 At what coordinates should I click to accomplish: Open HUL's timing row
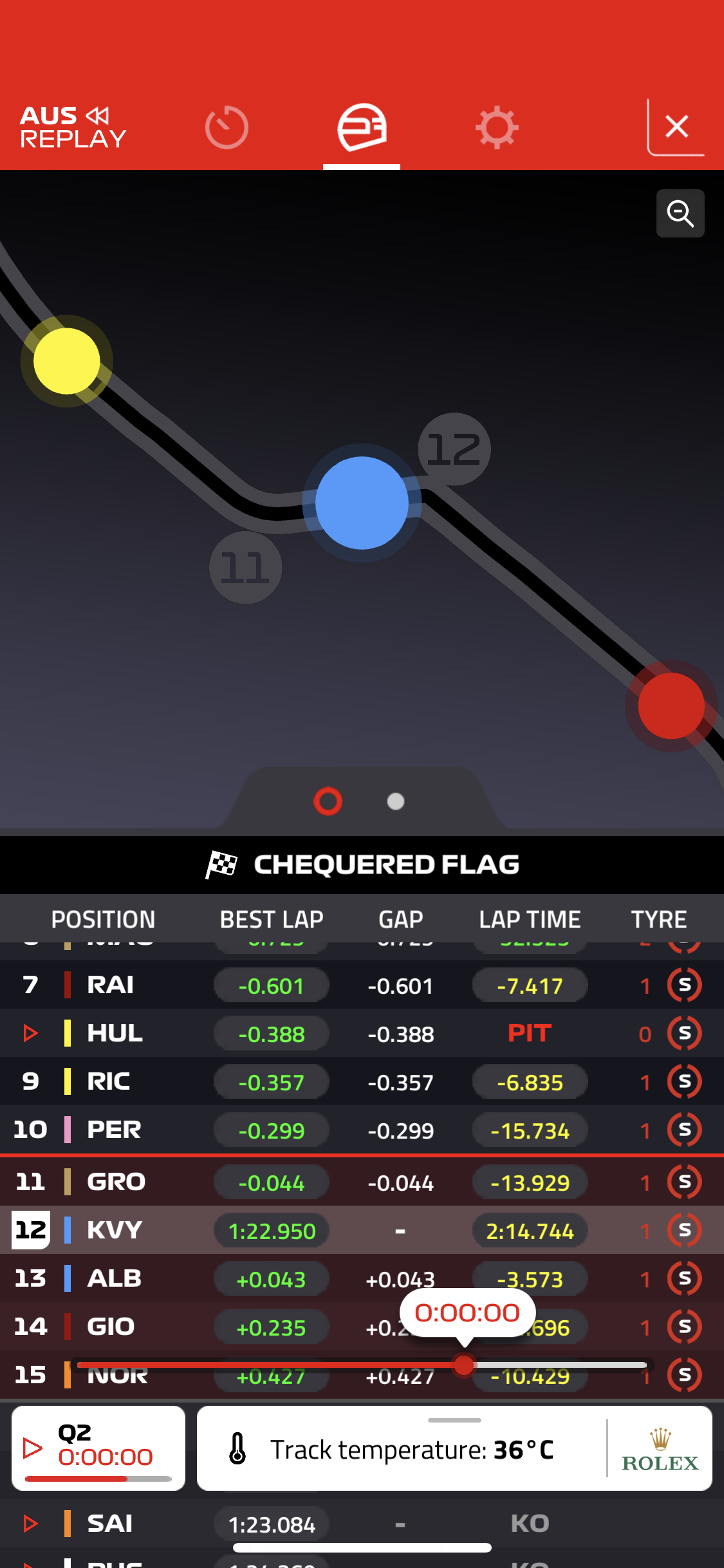pos(362,1033)
